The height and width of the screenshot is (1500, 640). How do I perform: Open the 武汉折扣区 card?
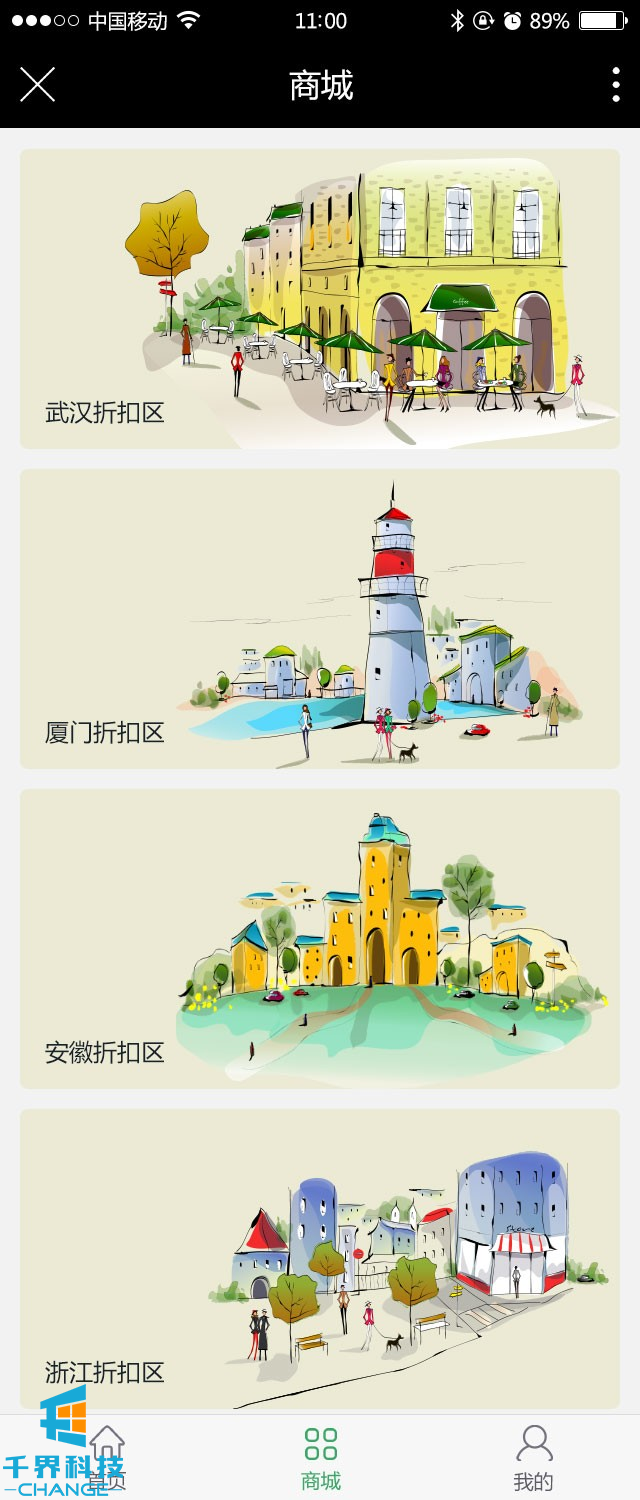(320, 299)
